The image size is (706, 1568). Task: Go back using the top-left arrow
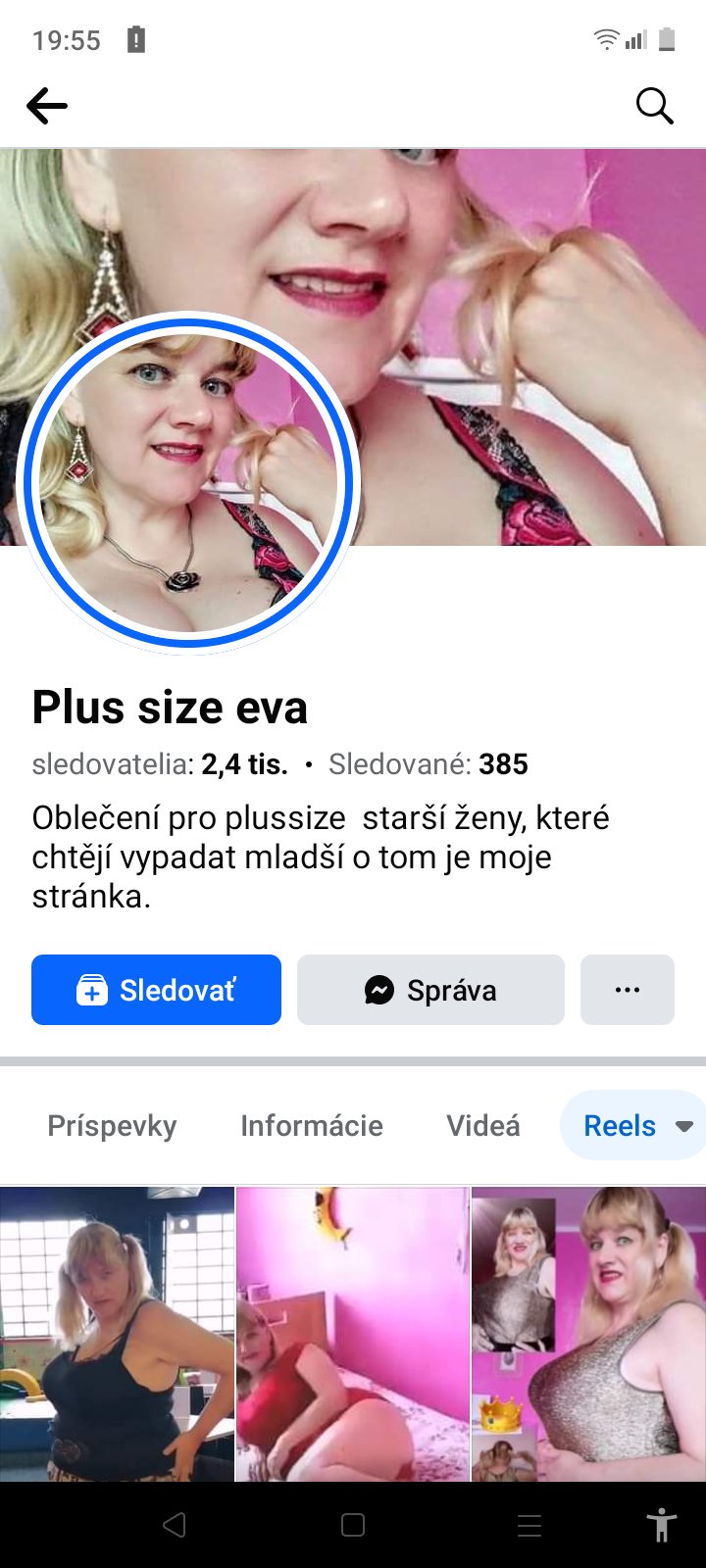coord(47,106)
